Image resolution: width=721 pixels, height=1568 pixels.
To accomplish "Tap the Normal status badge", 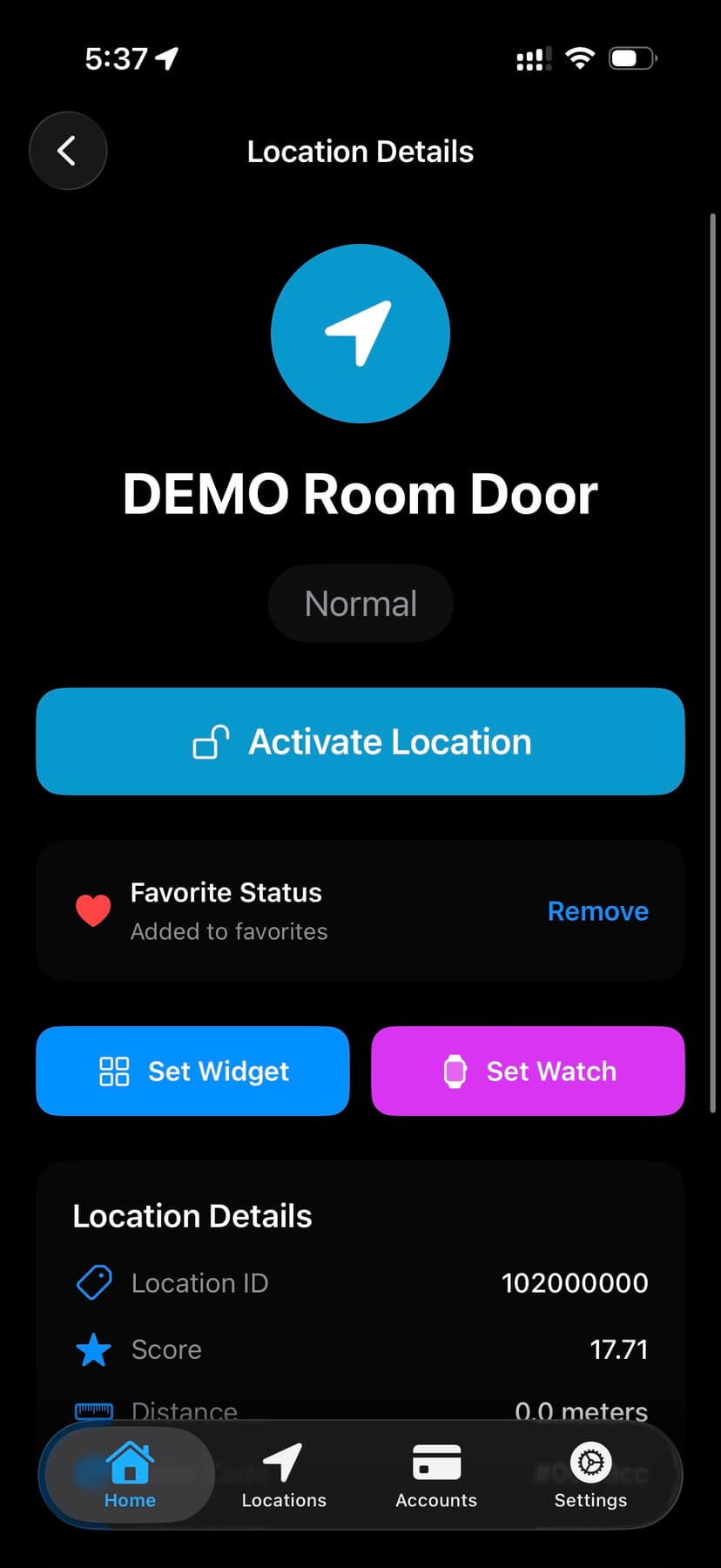I will 360,603.
